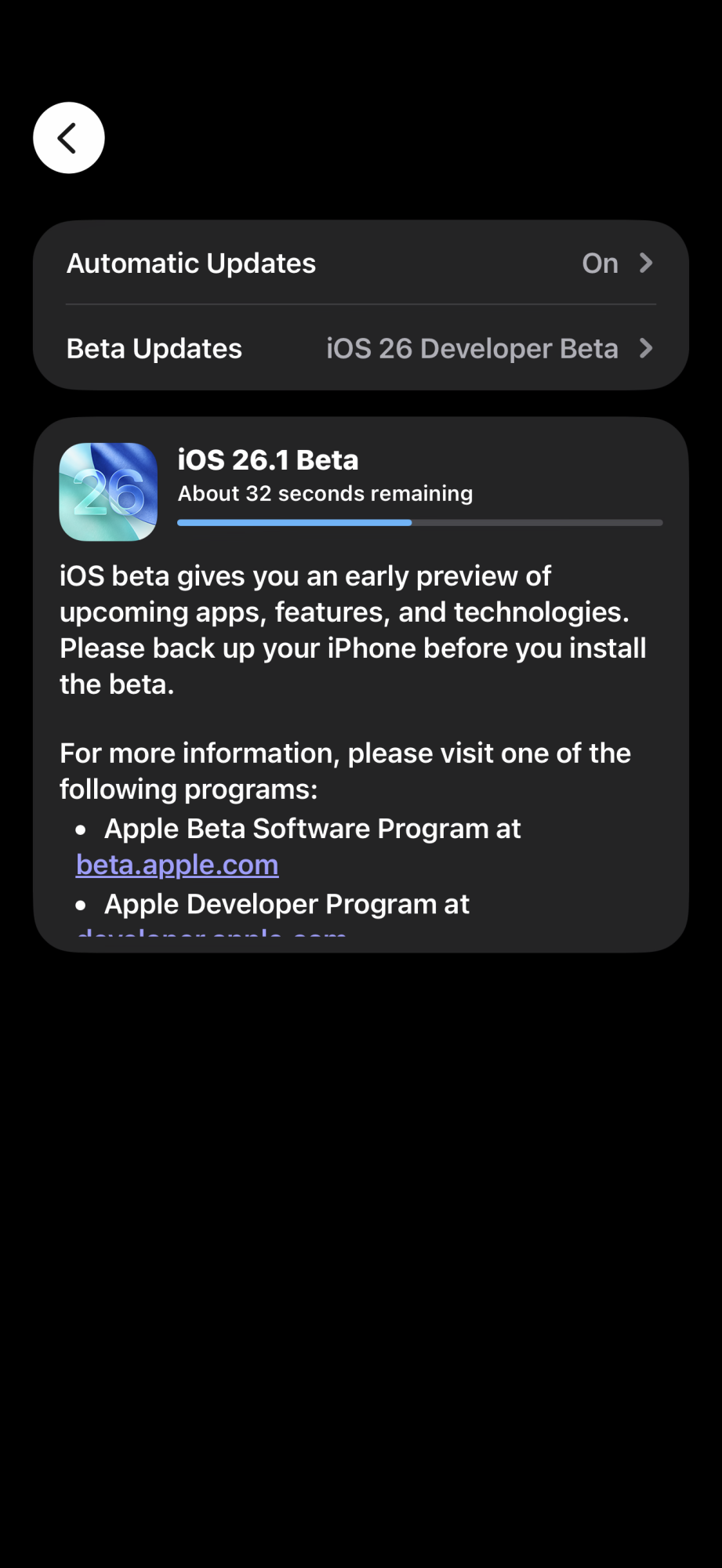Viewport: 722px width, 1568px height.
Task: Open the Beta Updates row
Action: (x=361, y=349)
